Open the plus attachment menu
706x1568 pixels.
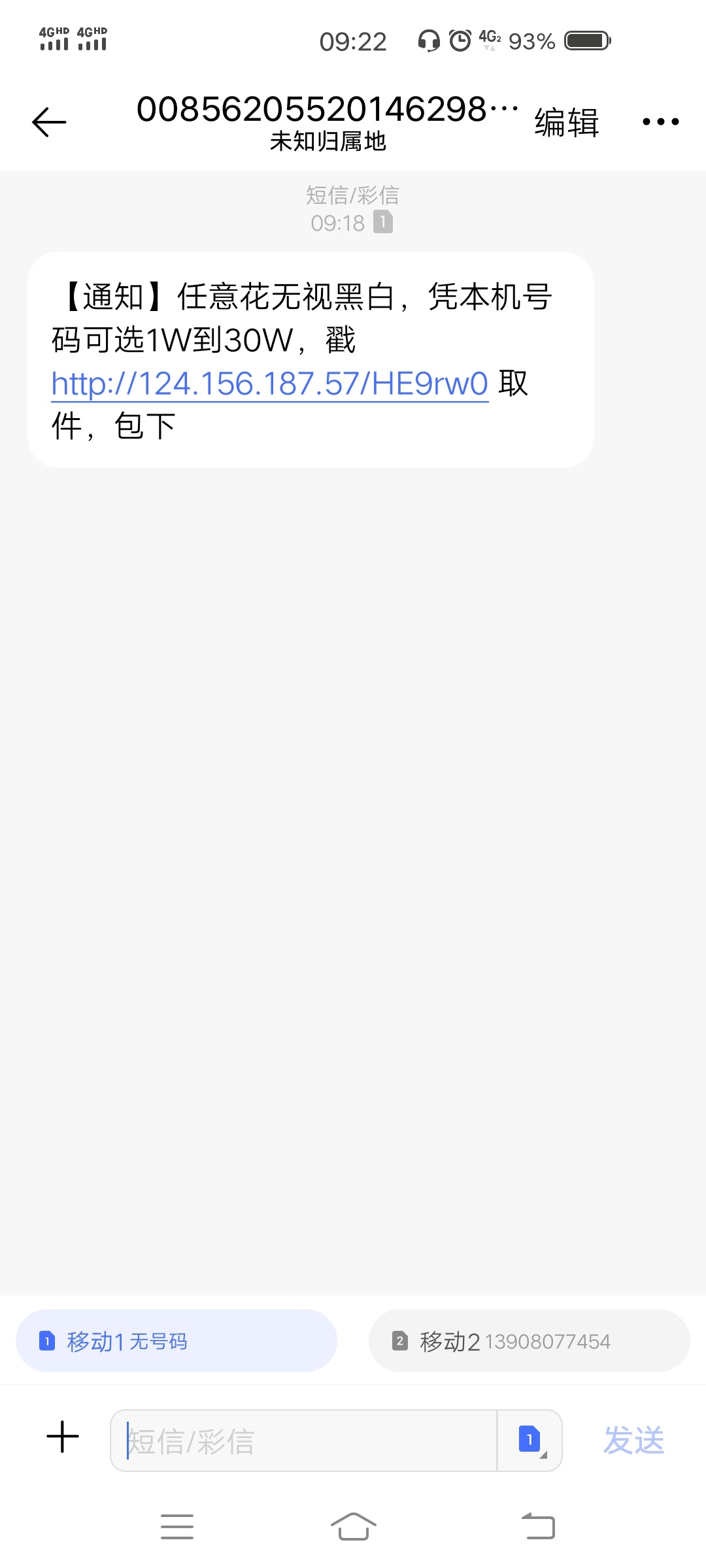(63, 1437)
